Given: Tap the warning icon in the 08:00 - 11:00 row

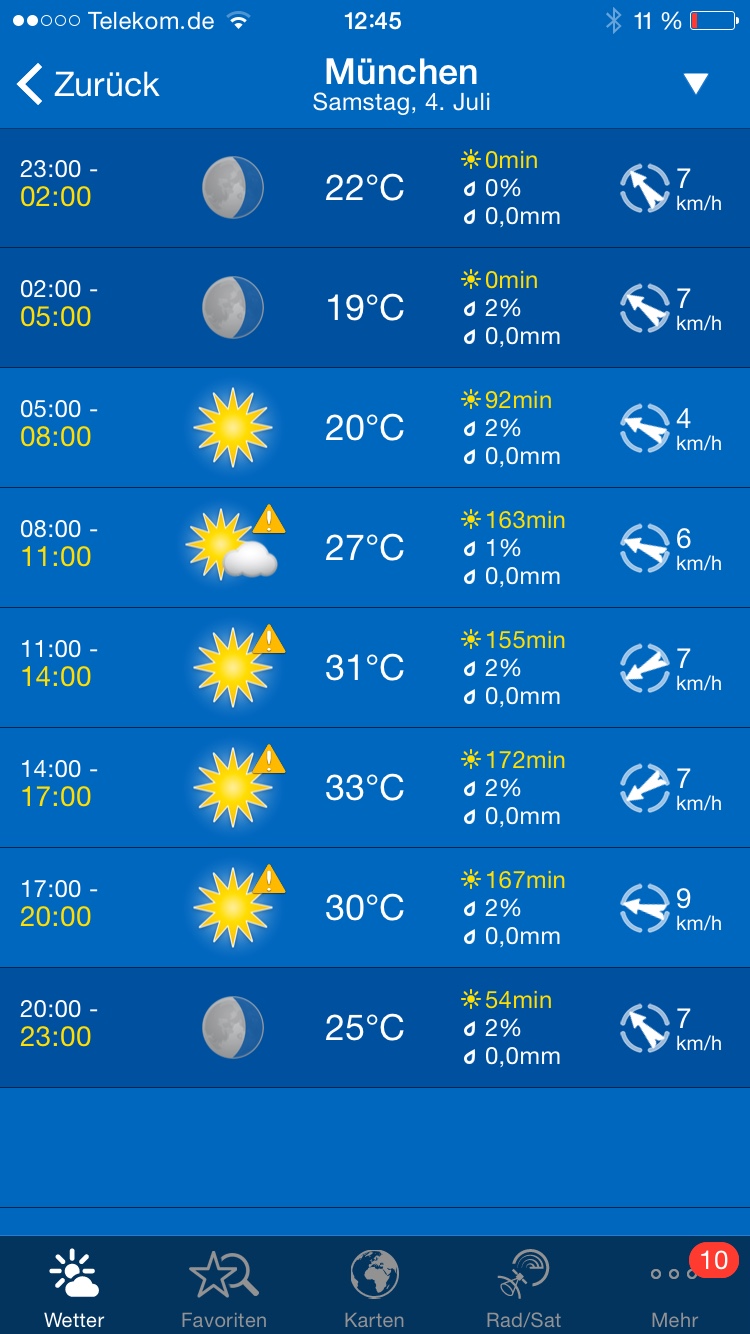Looking at the screenshot, I should tap(269, 520).
